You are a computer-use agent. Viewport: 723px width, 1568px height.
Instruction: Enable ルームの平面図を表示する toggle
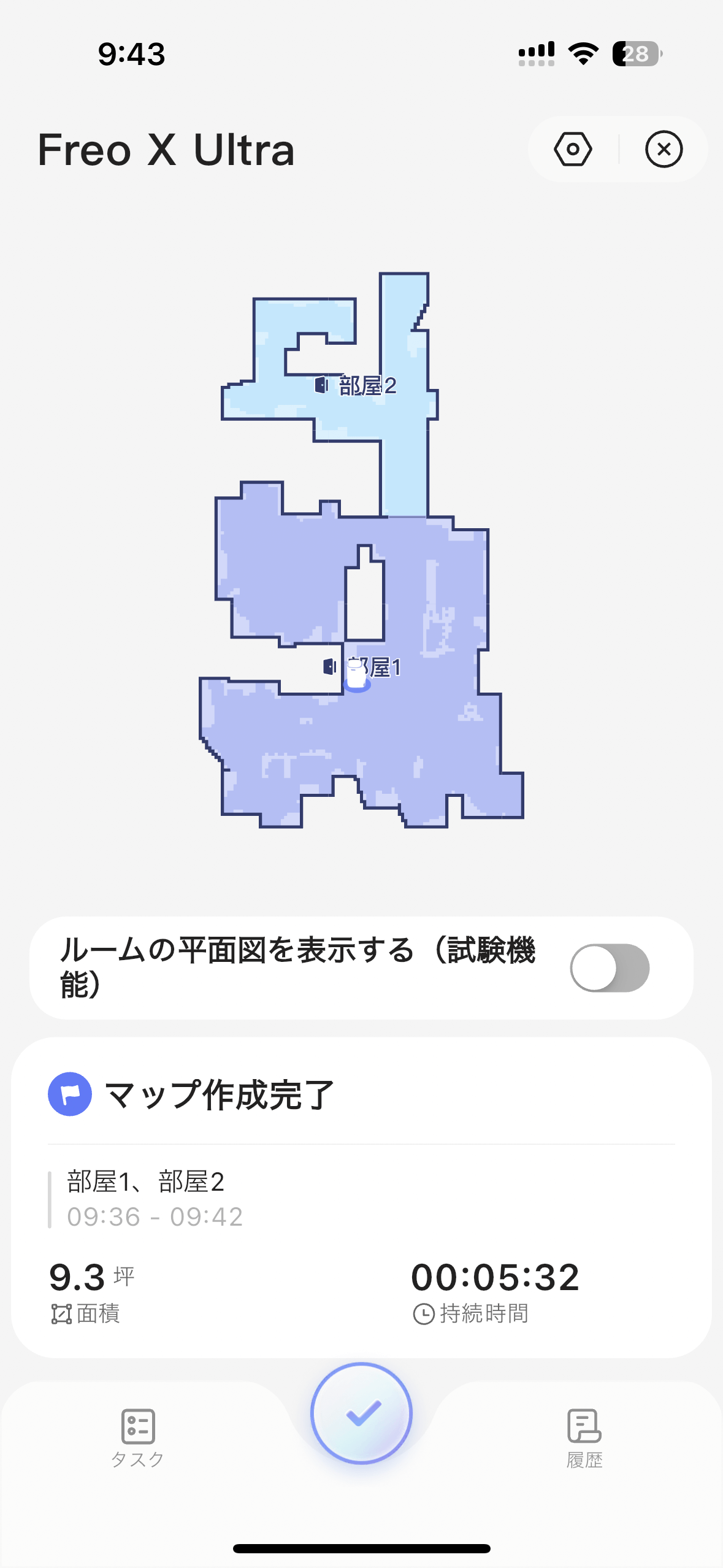(610, 968)
